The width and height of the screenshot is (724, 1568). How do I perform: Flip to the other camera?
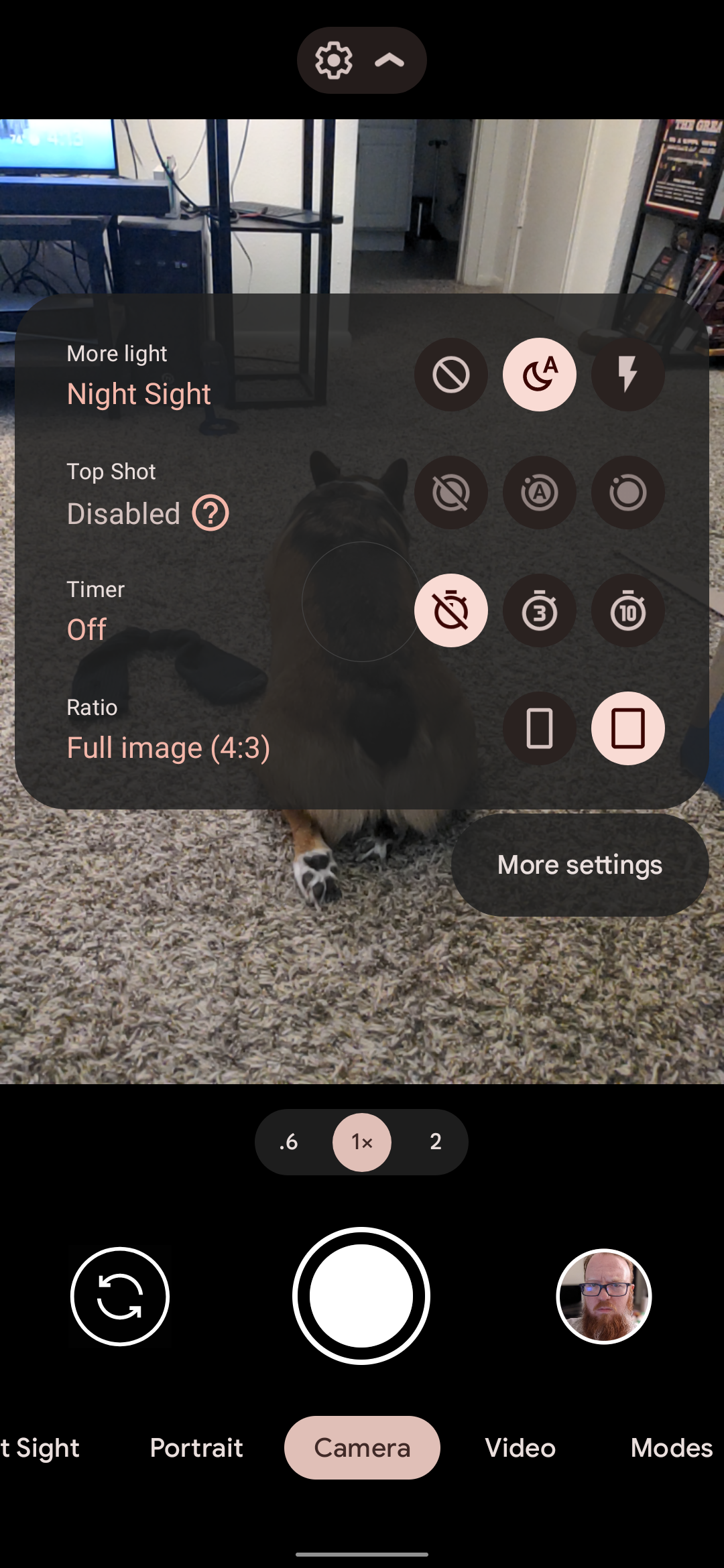point(120,1296)
